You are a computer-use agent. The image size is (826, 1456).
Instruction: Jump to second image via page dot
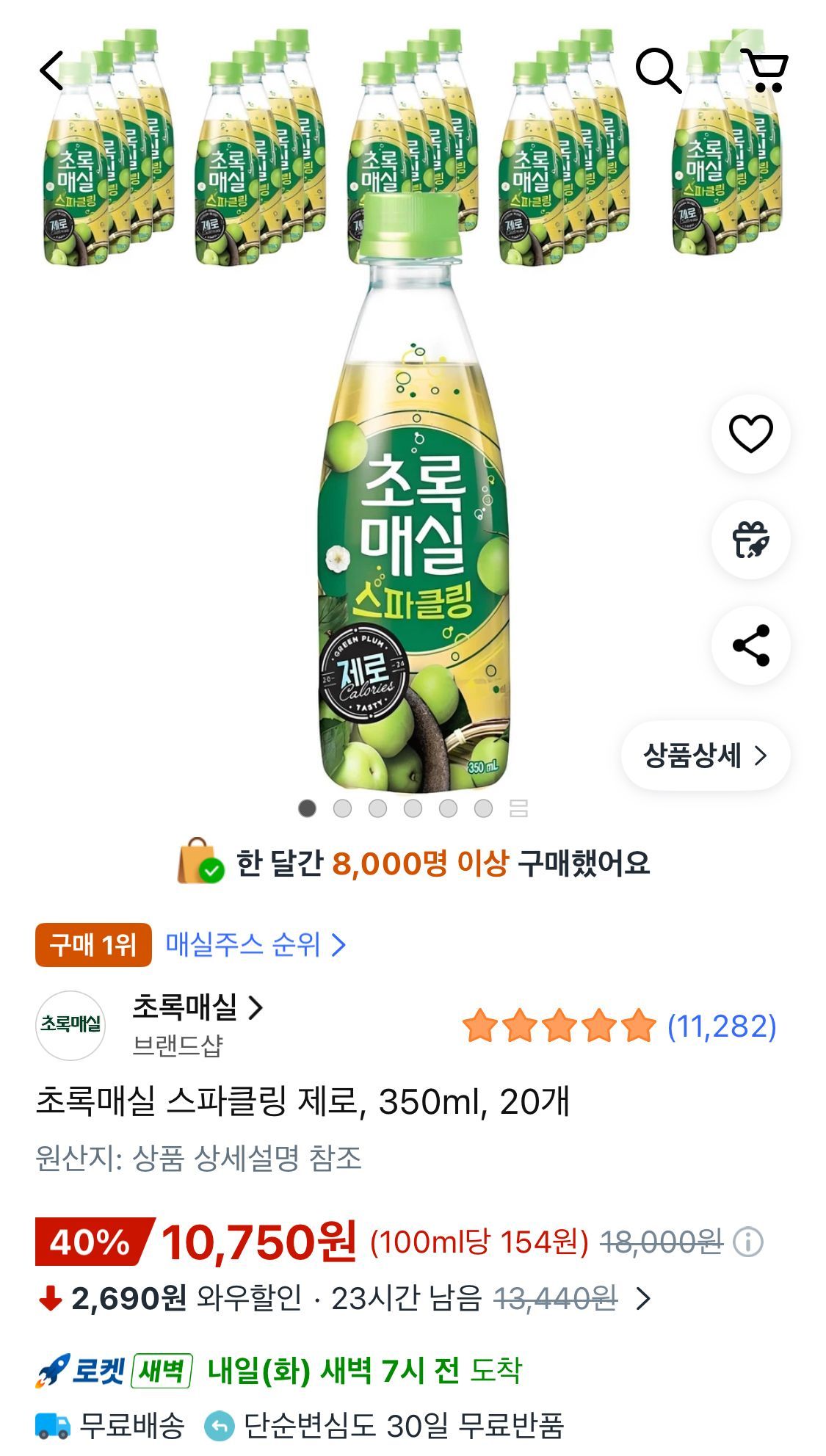[342, 808]
